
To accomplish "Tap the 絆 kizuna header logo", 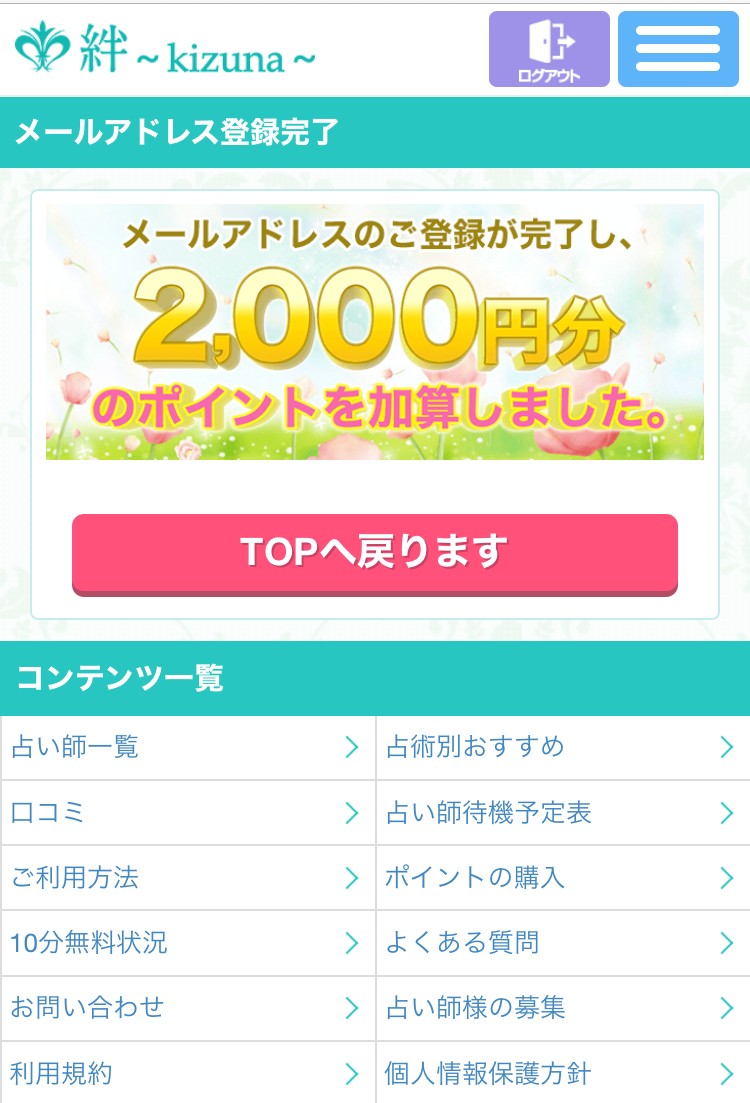I will click(165, 49).
